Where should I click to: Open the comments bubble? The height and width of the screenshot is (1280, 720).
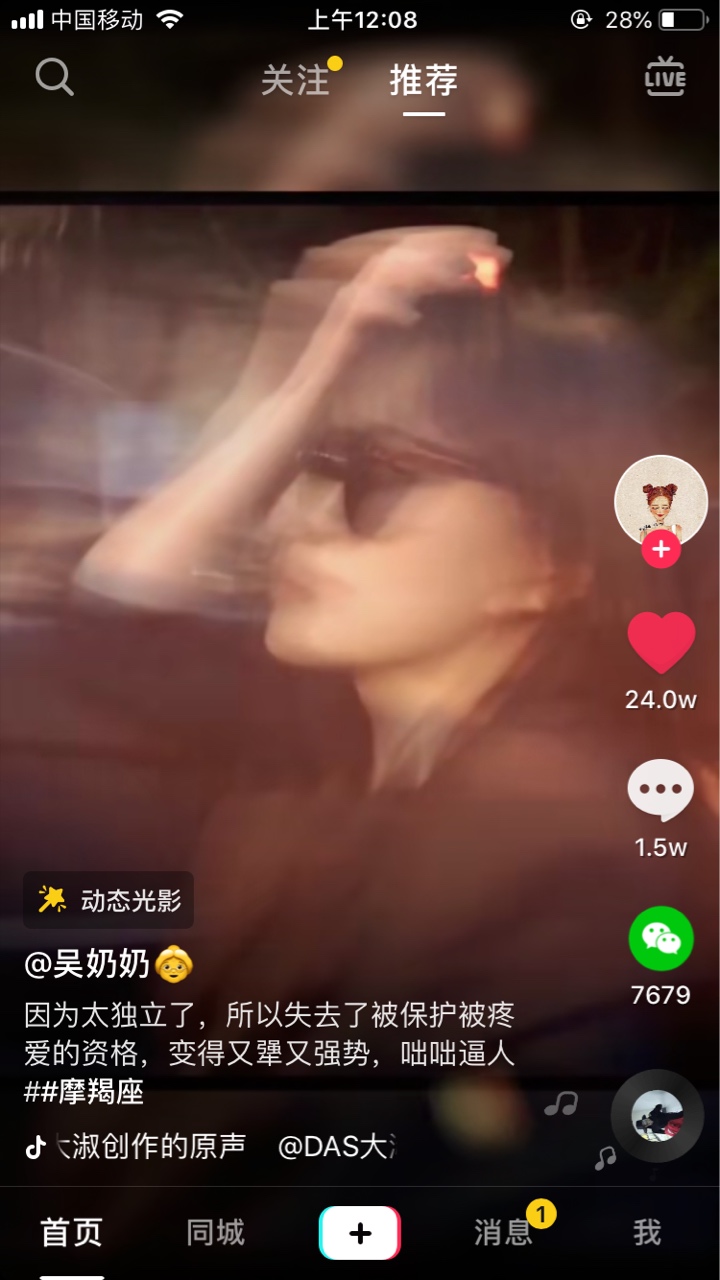pyautogui.click(x=660, y=790)
